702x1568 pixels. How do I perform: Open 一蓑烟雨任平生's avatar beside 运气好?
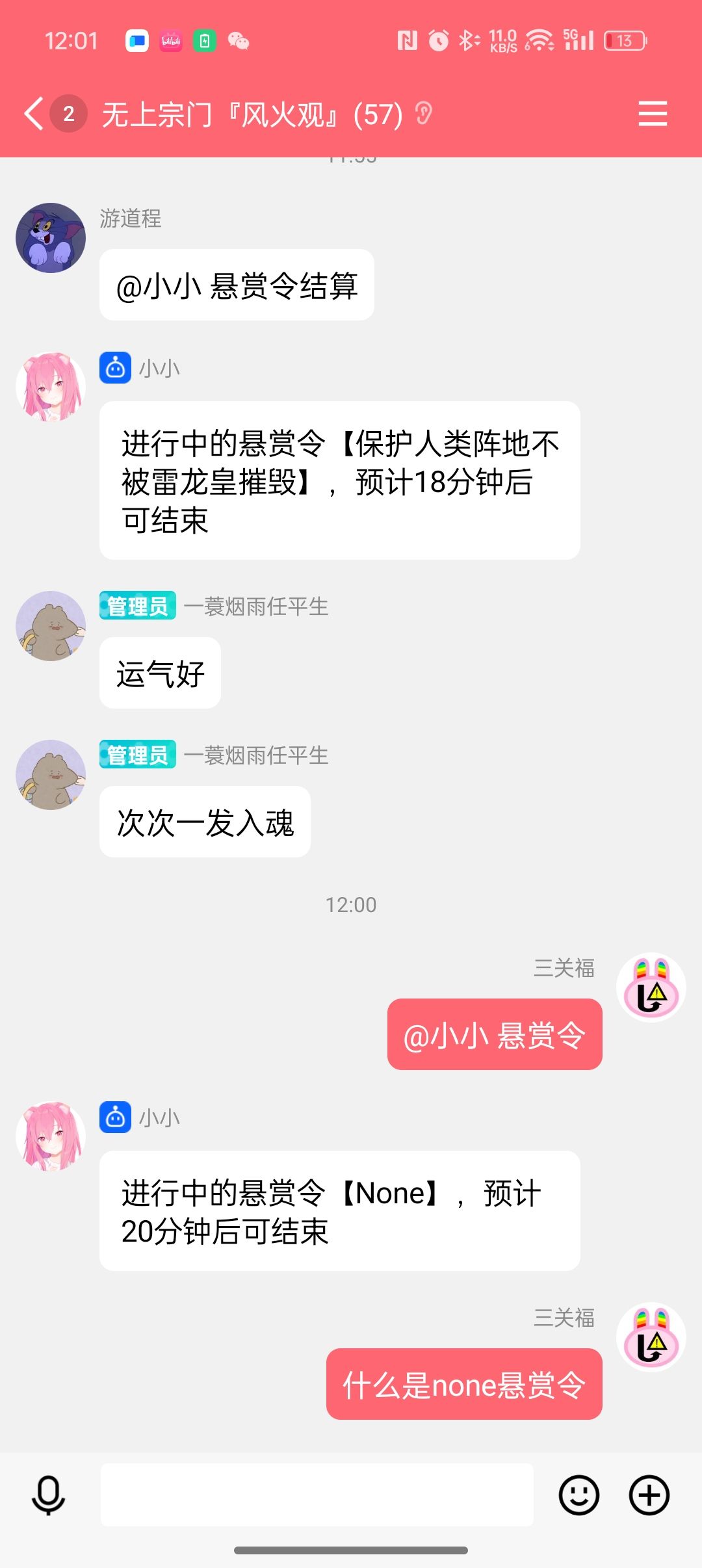51,626
